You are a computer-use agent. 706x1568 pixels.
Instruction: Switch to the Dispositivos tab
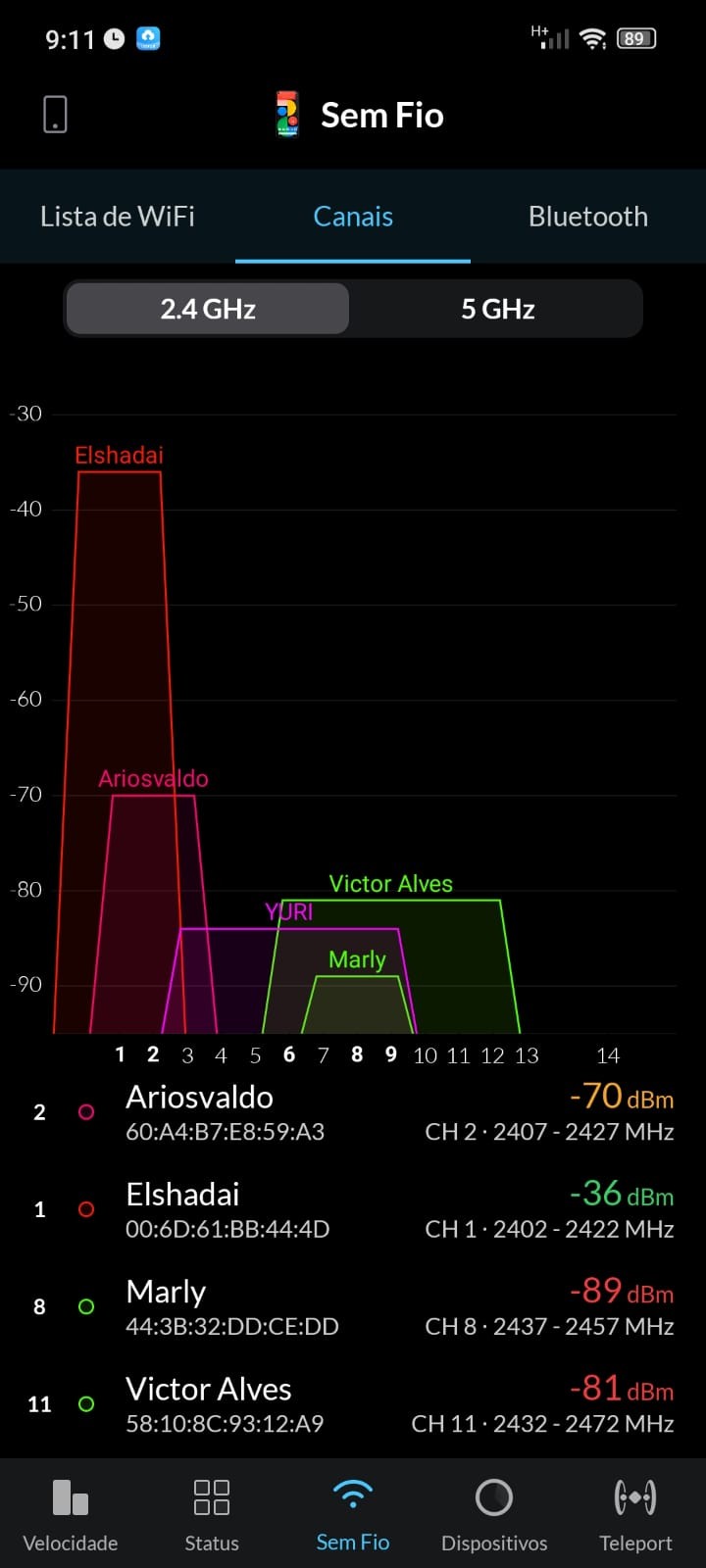[x=494, y=1514]
